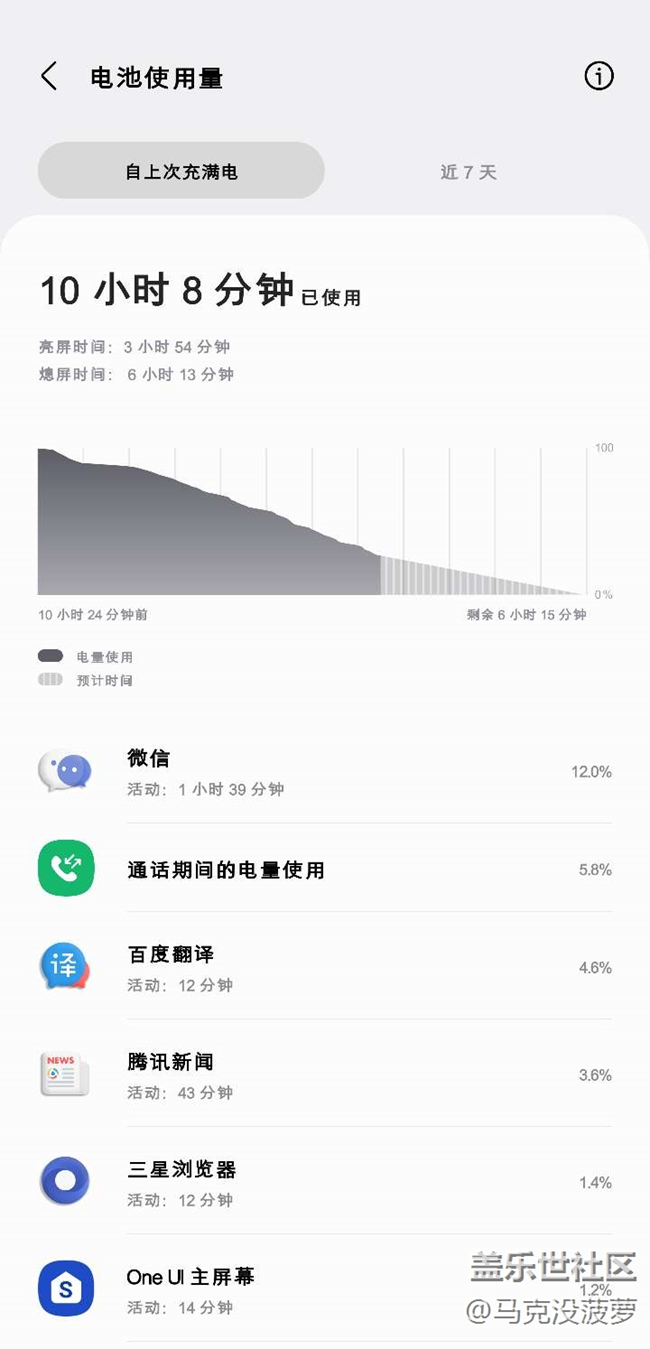Open One UI 主屏幕 usage row
The image size is (650, 1349).
tap(300, 1289)
